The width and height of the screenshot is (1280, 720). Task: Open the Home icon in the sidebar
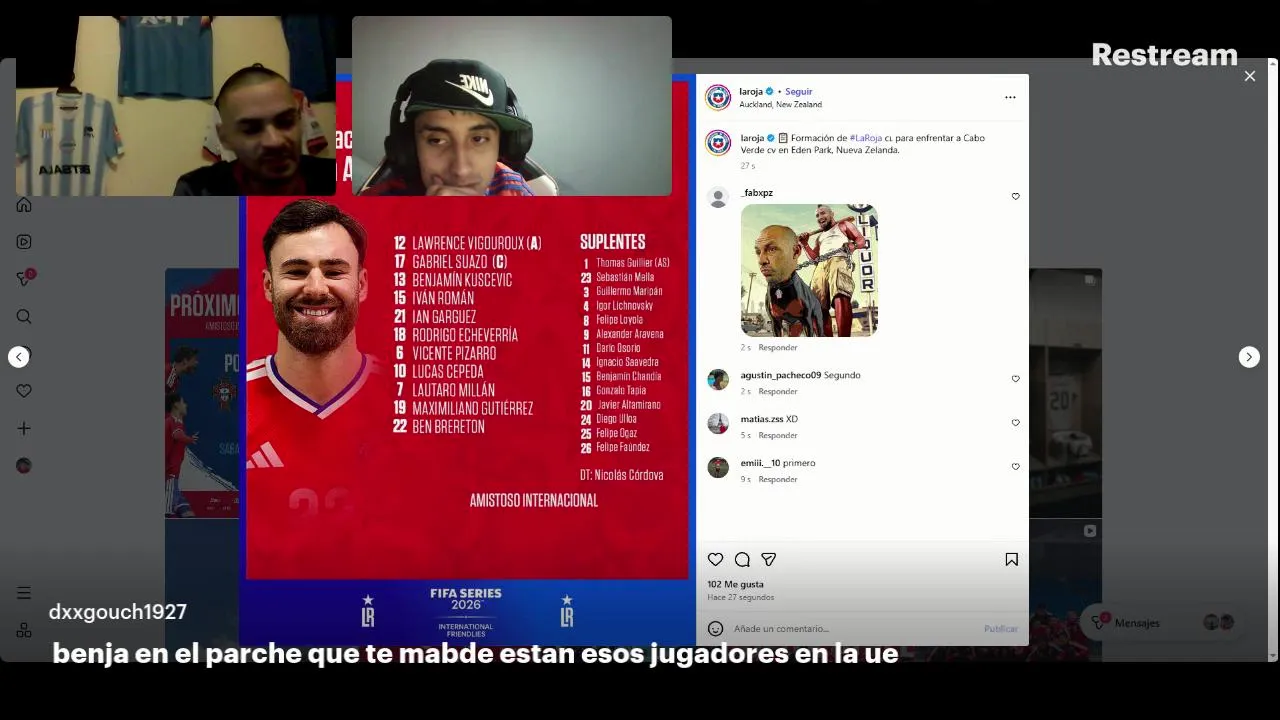[24, 205]
